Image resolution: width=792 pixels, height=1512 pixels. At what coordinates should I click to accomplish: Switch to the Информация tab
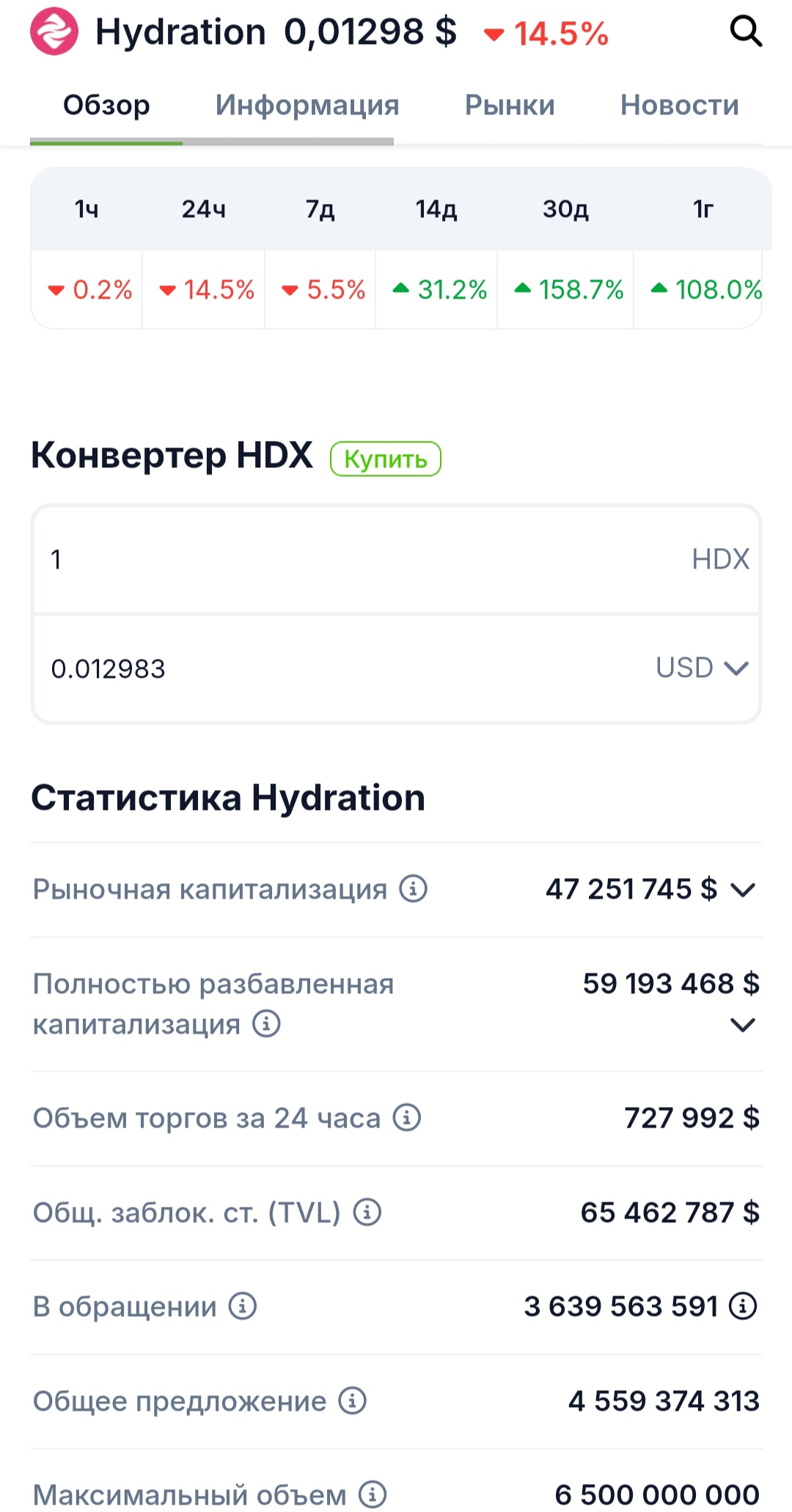tap(307, 106)
